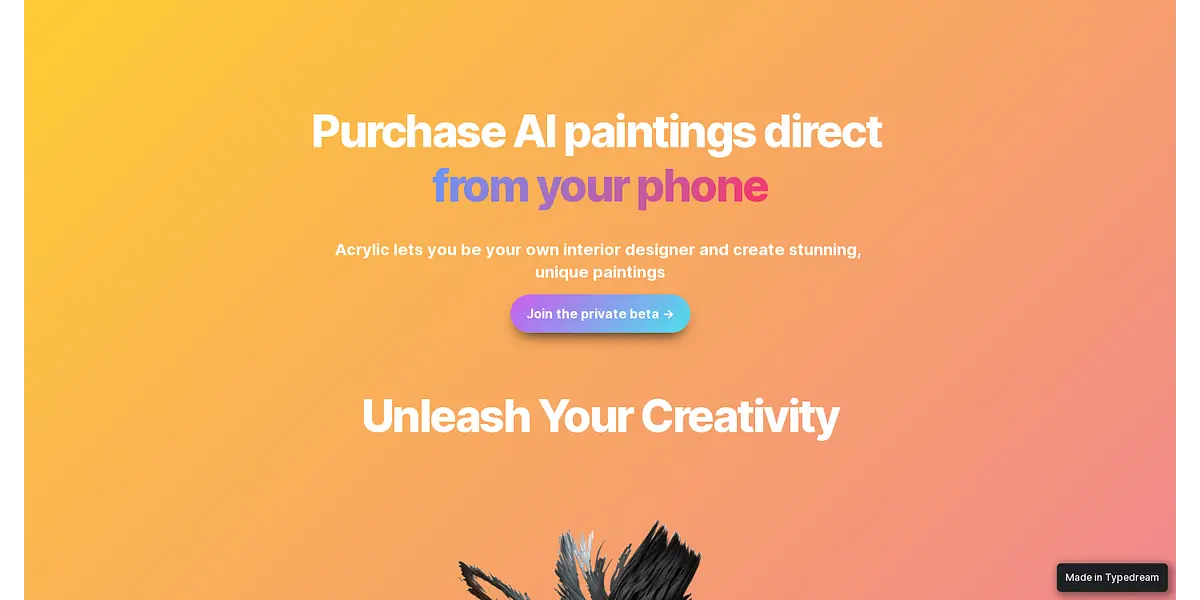Open the Made in Typedream badge
The image size is (1200, 600).
tap(1111, 577)
